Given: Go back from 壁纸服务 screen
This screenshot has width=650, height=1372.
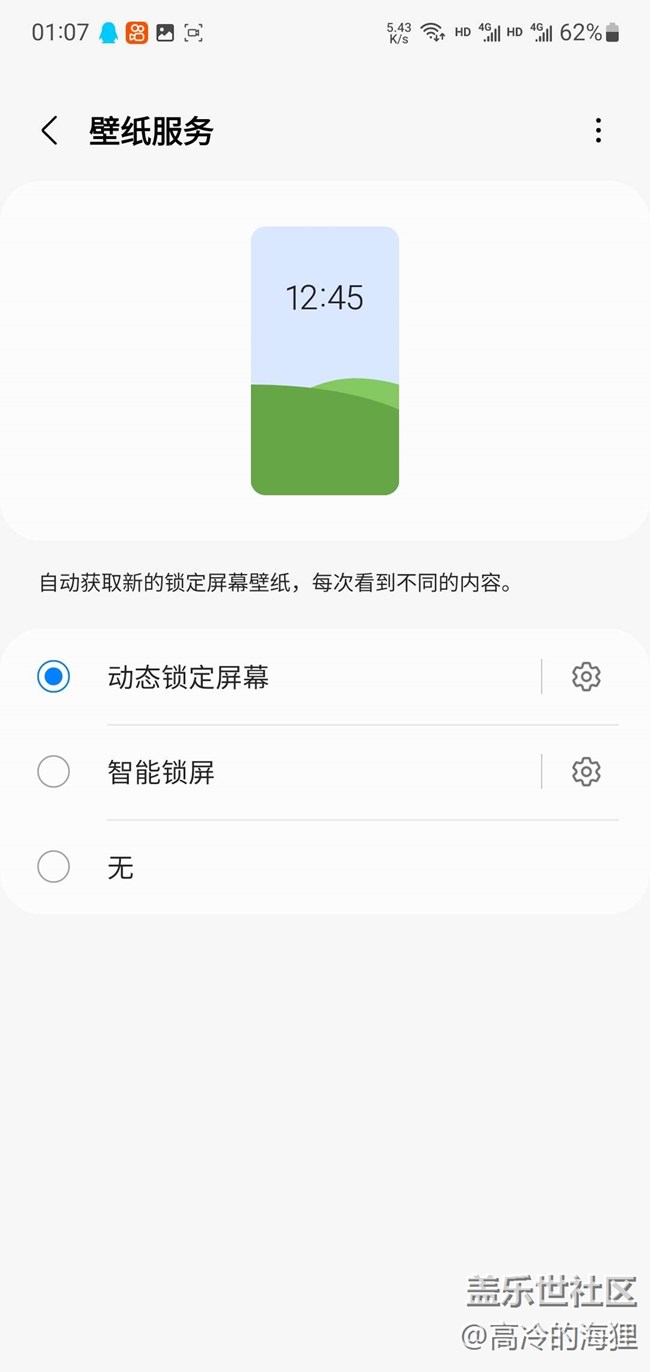Looking at the screenshot, I should point(49,131).
